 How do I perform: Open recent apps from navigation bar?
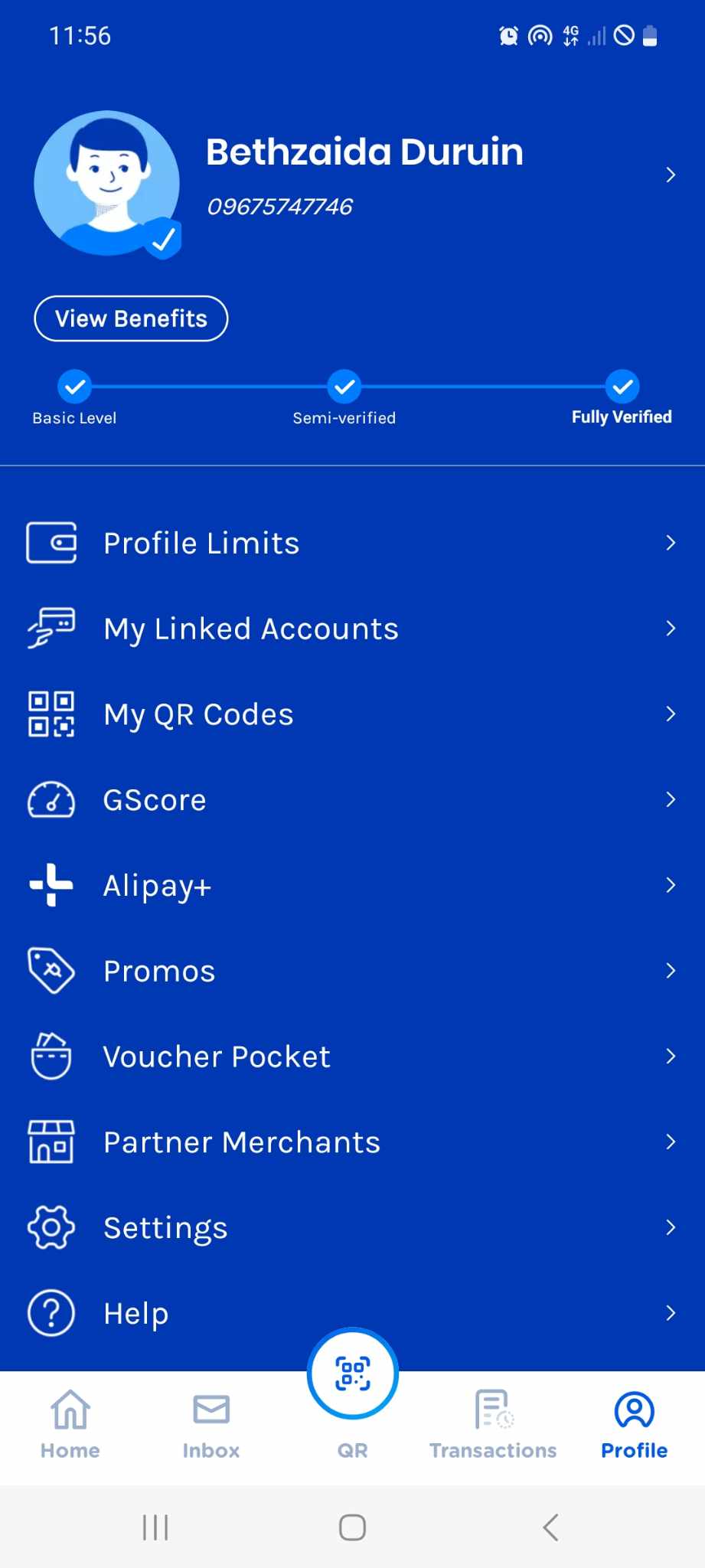click(x=155, y=1527)
